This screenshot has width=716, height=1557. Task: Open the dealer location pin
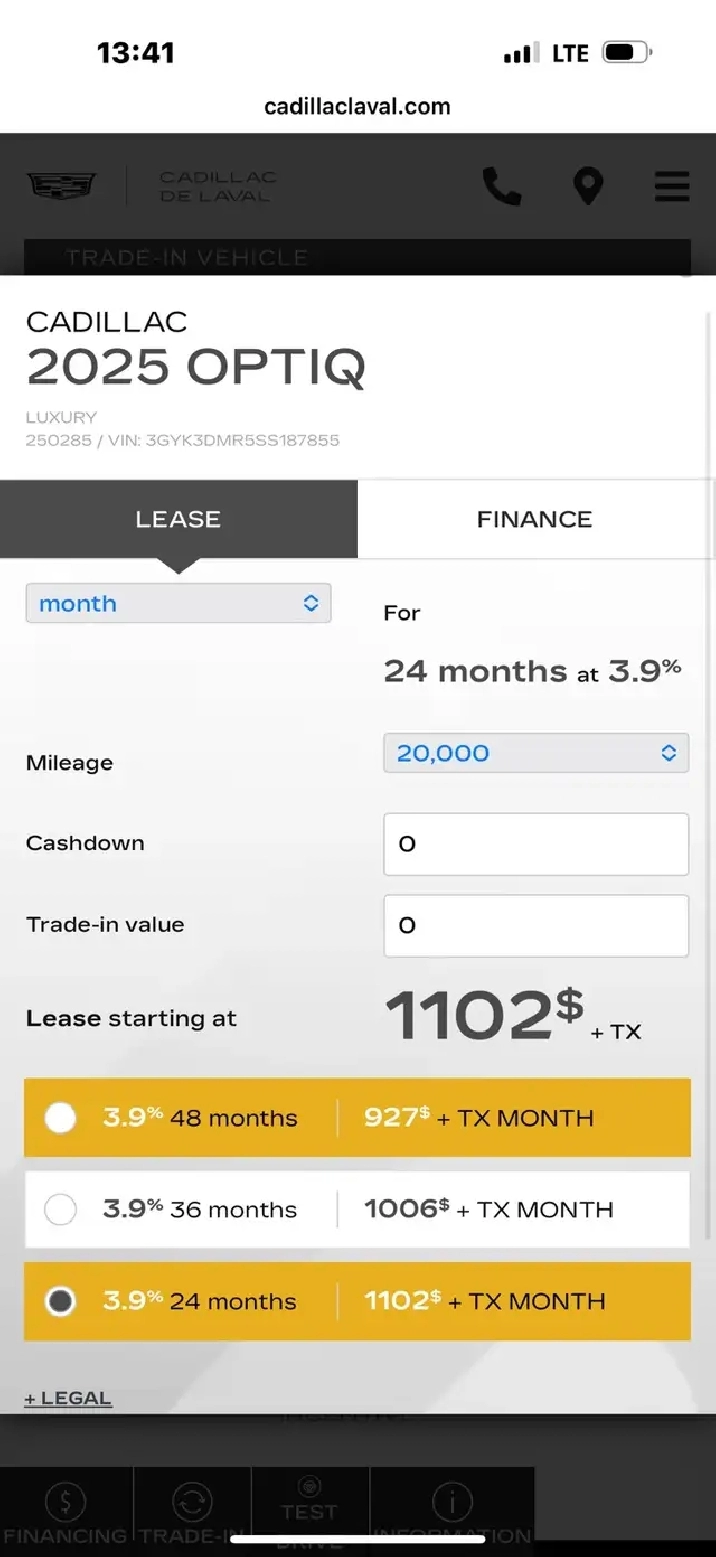[588, 186]
